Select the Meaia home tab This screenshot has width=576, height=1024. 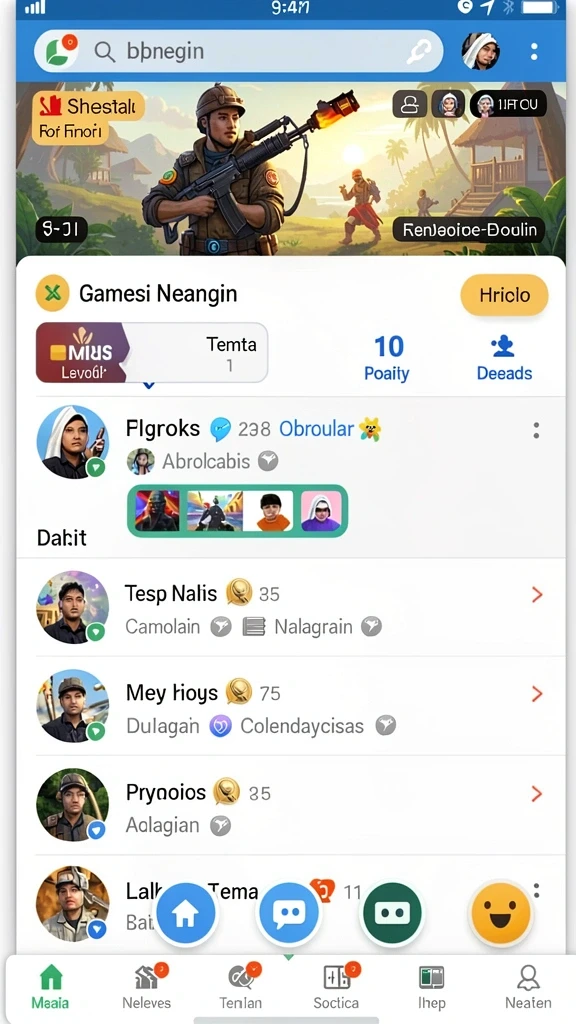50,986
